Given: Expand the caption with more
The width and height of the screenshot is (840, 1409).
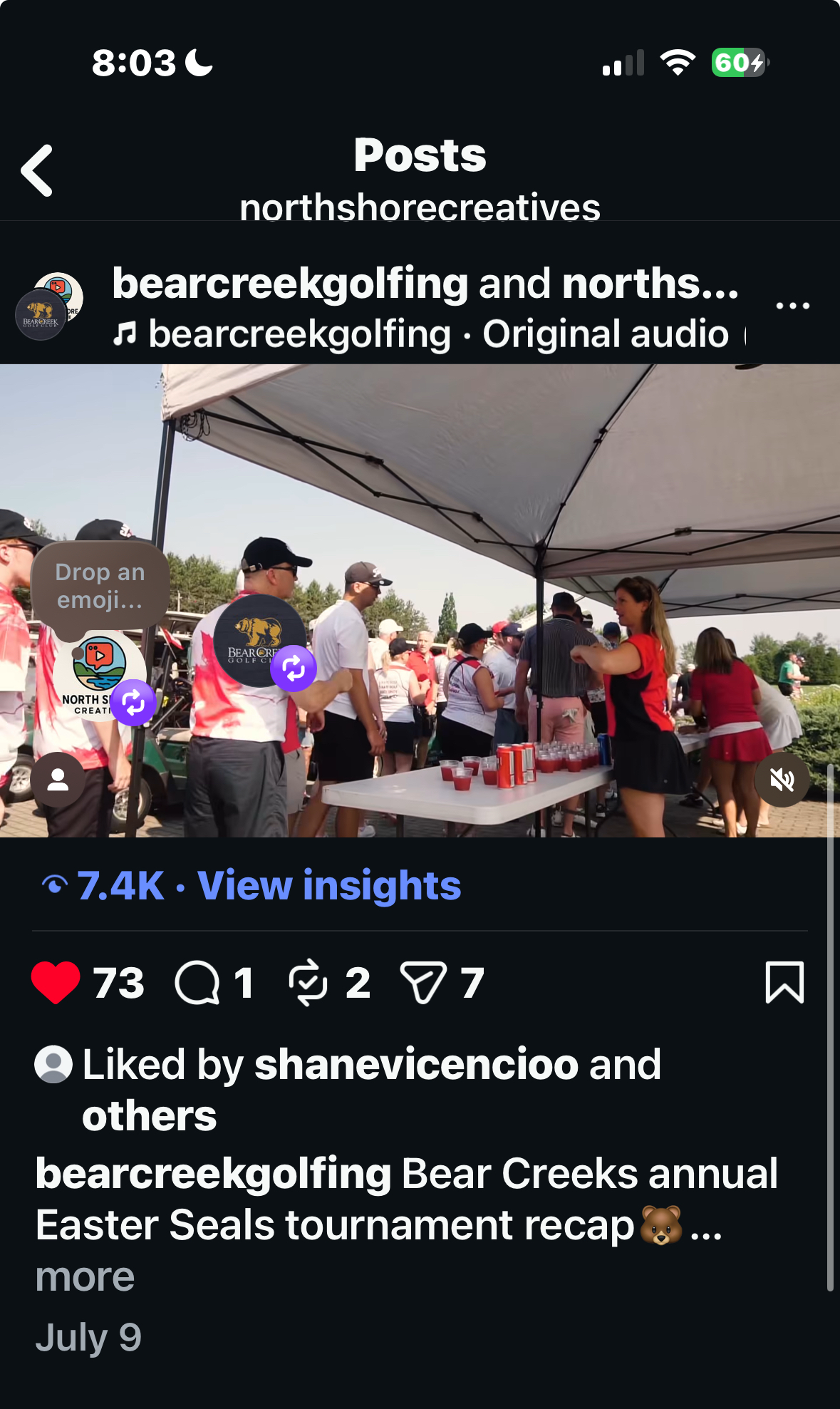Looking at the screenshot, I should coord(85,1276).
